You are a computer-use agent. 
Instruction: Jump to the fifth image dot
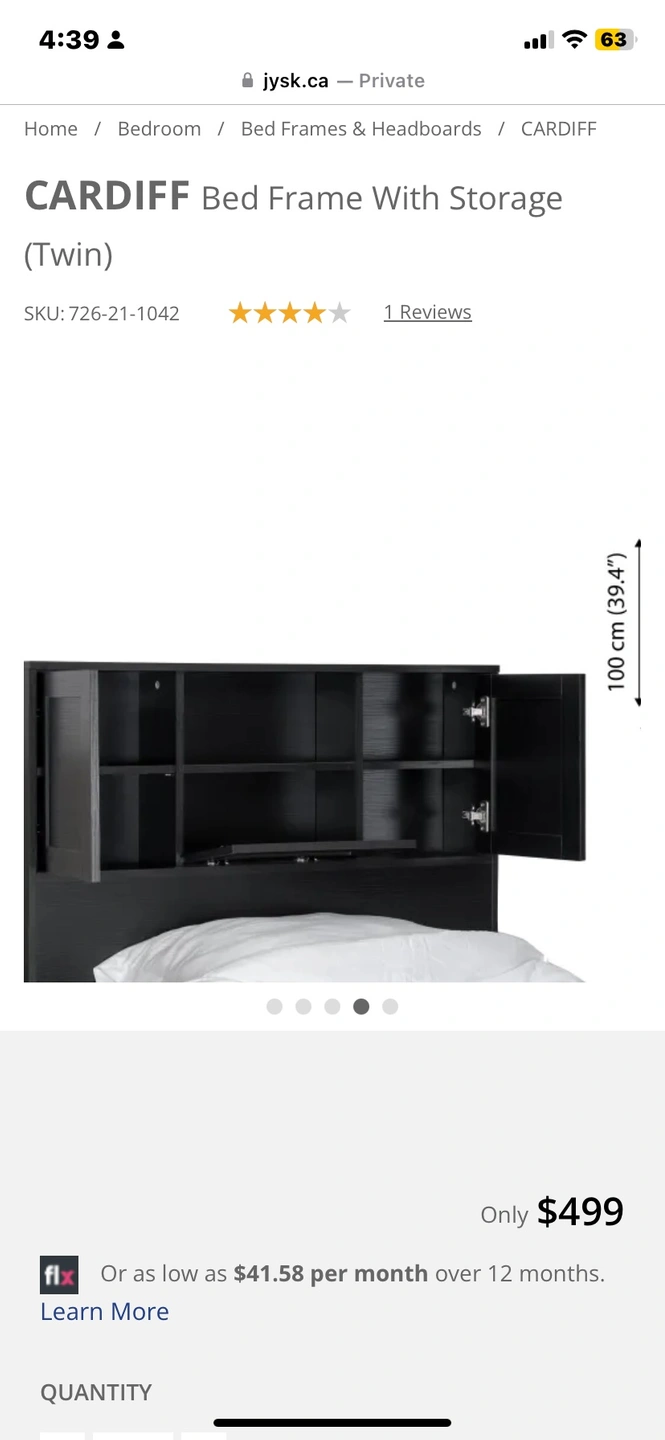[390, 1007]
